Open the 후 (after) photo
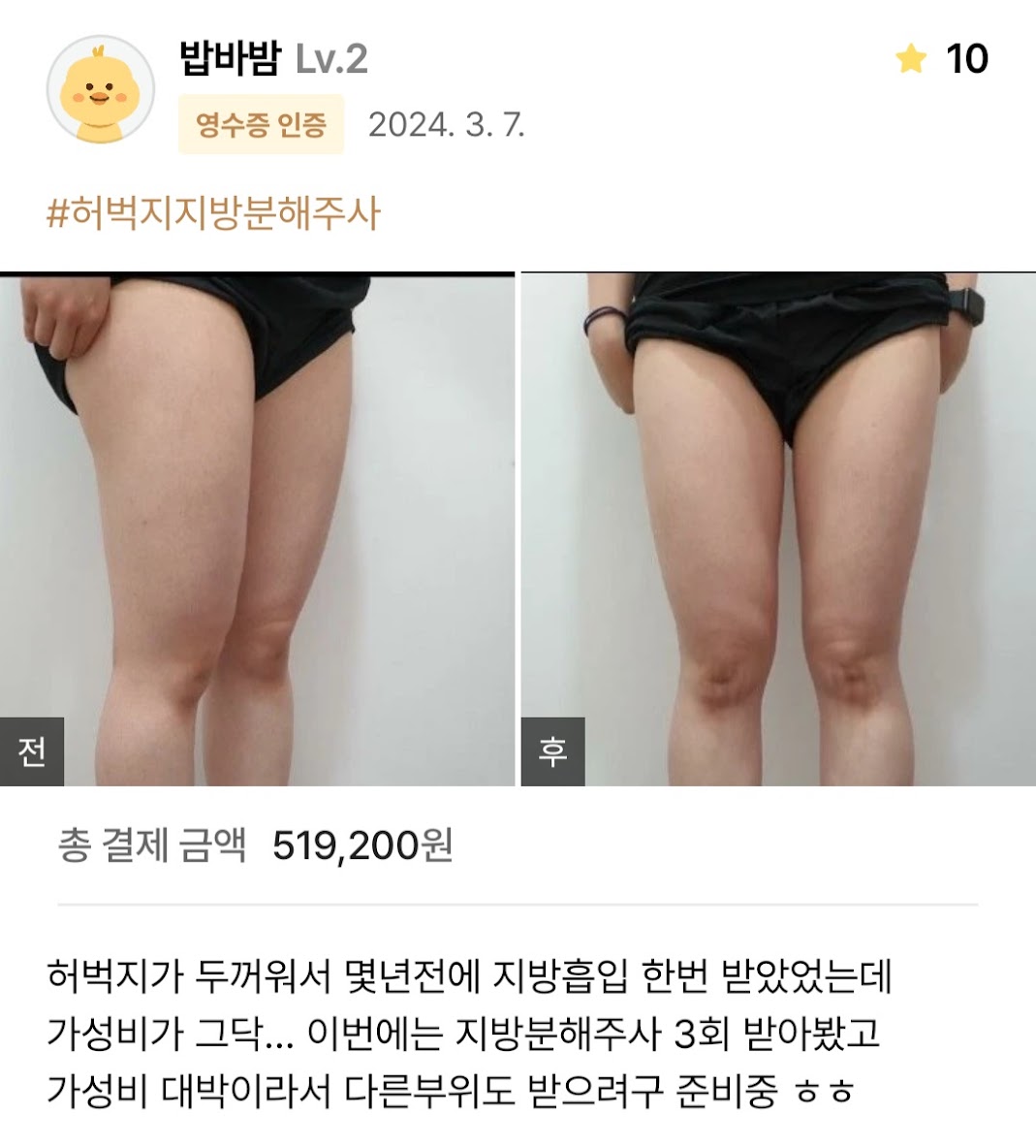1036x1148 pixels. point(778,528)
